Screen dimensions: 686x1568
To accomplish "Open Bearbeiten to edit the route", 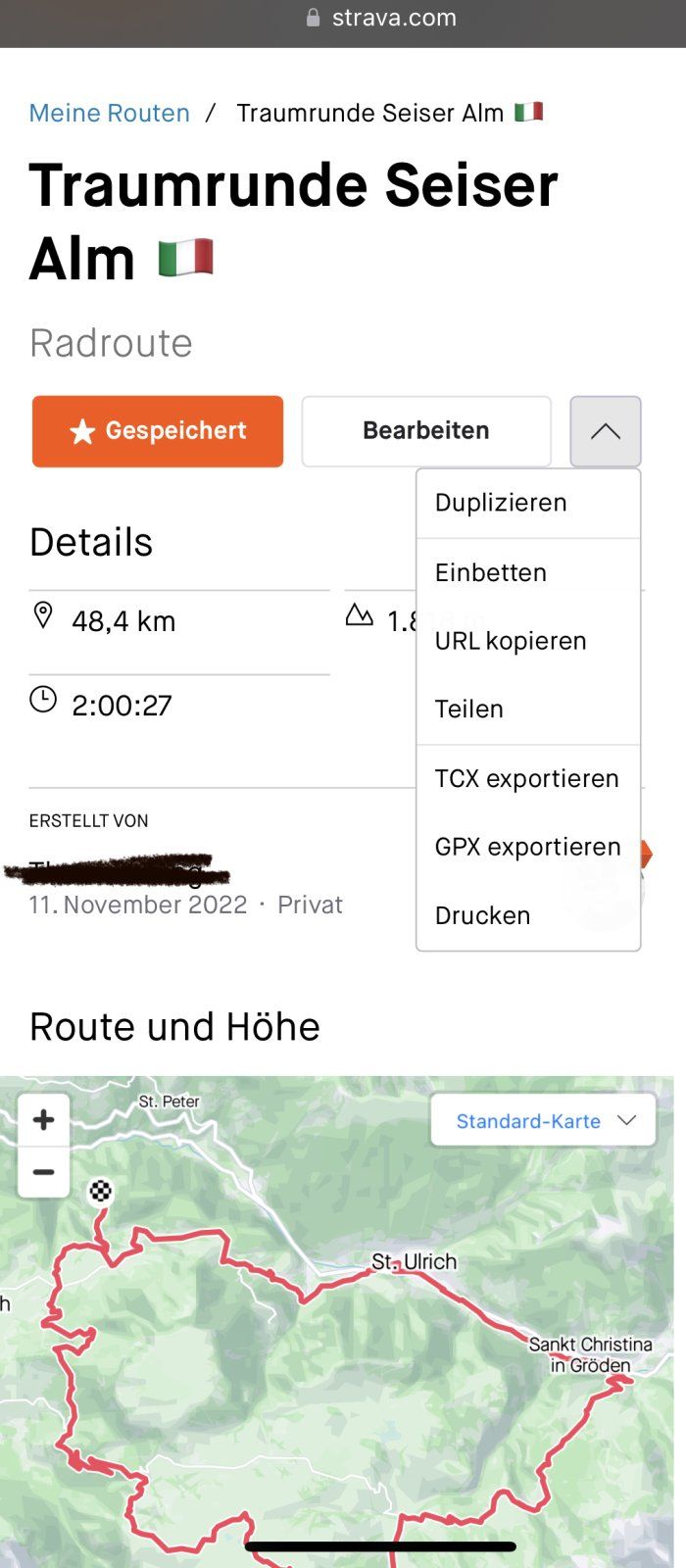I will (x=426, y=431).
